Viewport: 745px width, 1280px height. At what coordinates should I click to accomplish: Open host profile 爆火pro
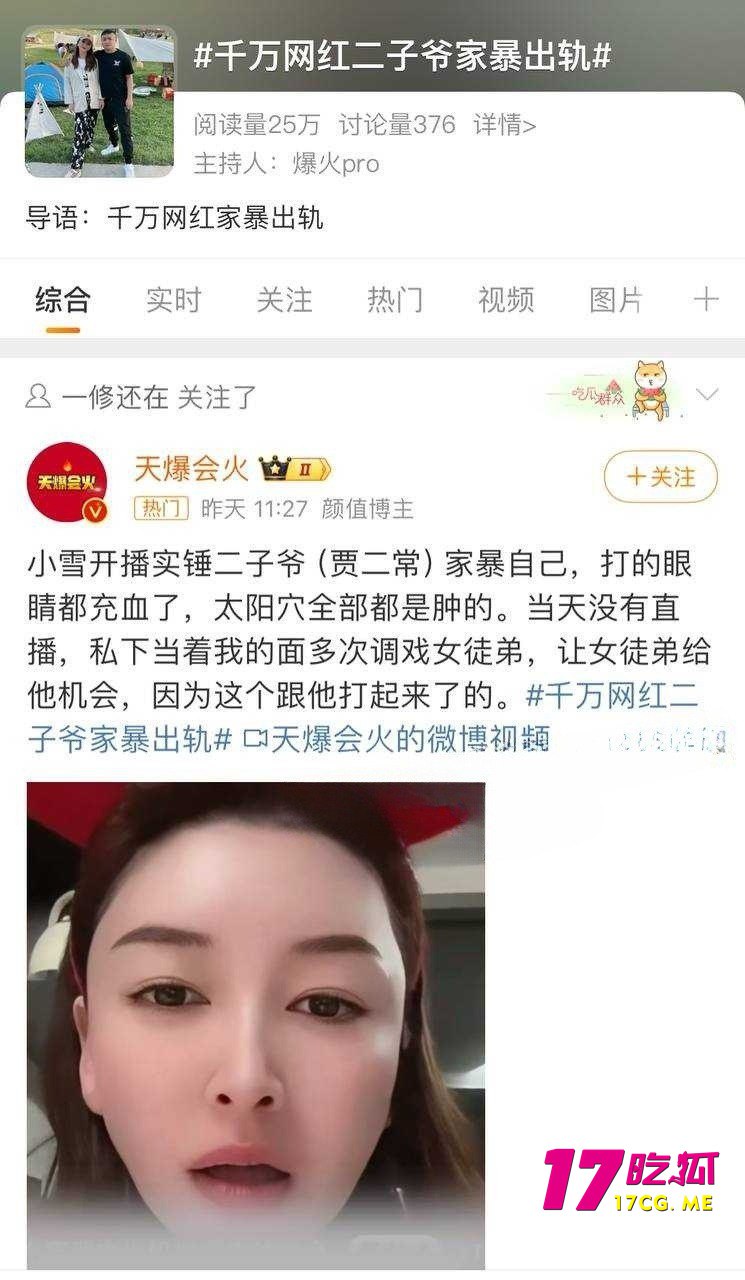pyautogui.click(x=335, y=164)
